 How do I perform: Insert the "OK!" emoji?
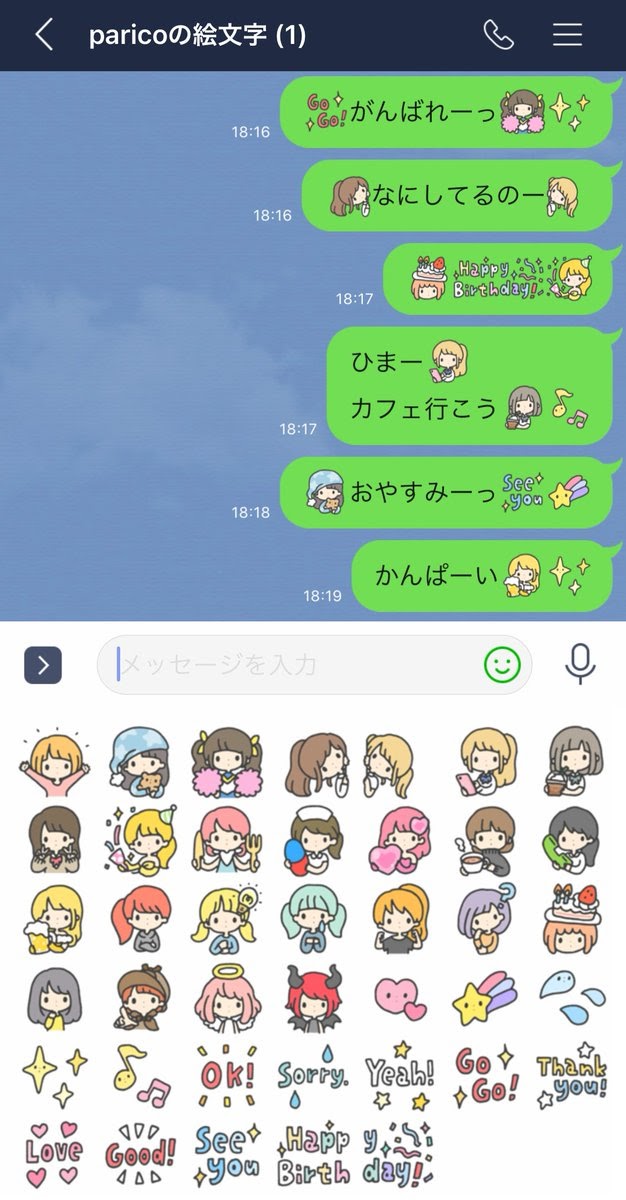[x=228, y=1076]
